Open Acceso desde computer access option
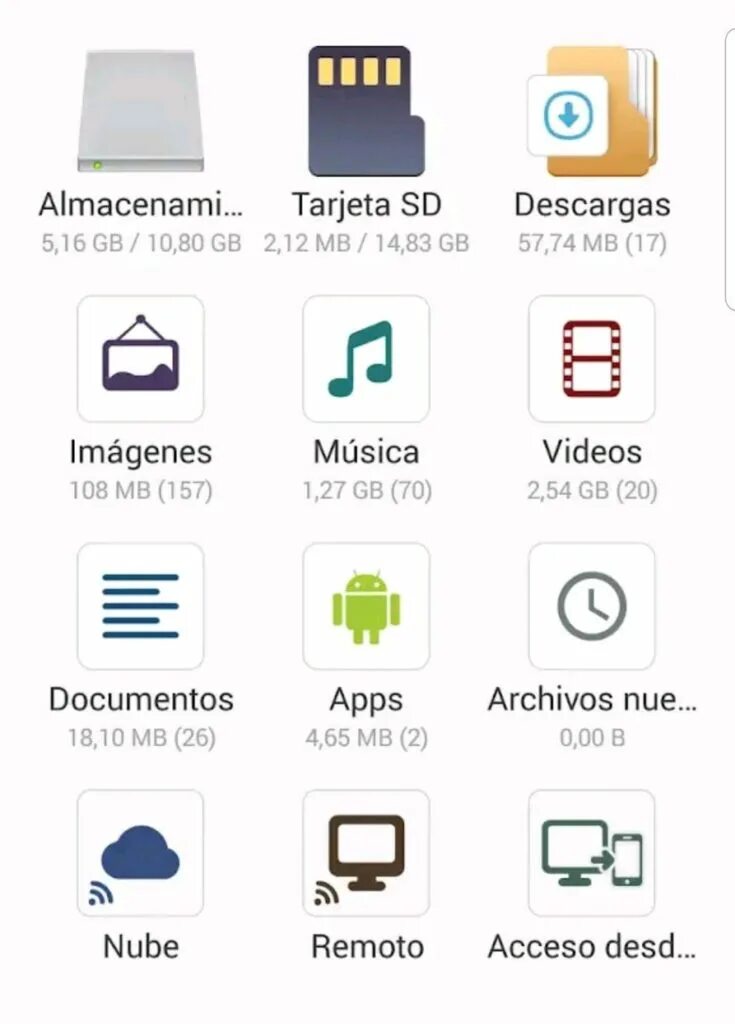 pyautogui.click(x=592, y=853)
